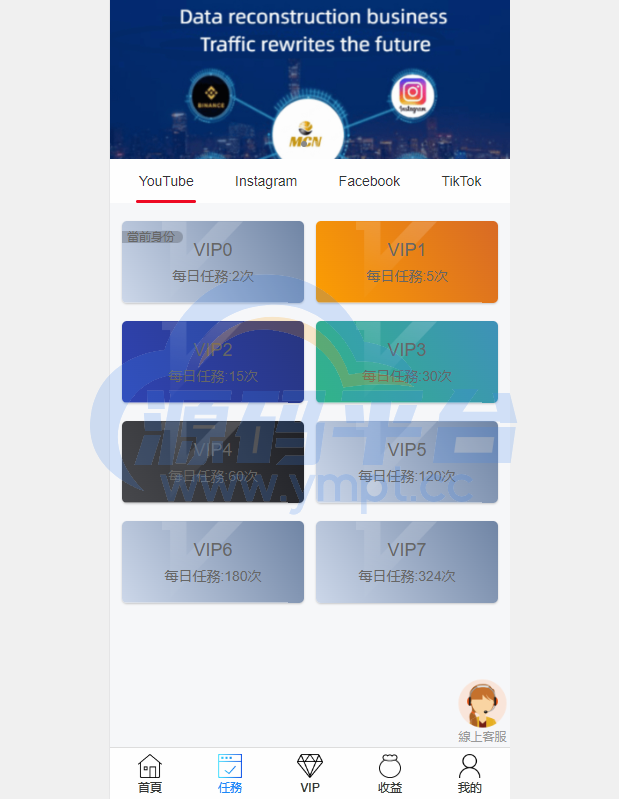
Task: Tap the VIP4 card
Action: click(213, 462)
